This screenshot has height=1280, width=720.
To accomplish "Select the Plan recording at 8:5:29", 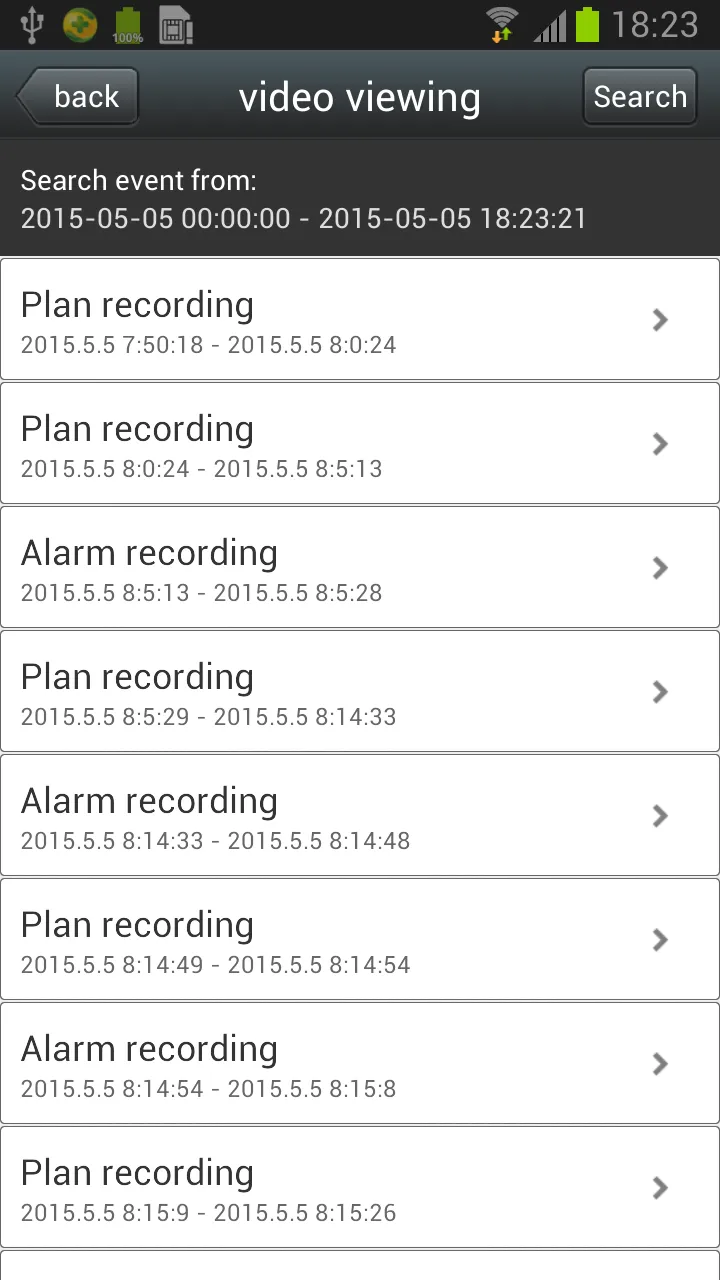I will tap(360, 691).
